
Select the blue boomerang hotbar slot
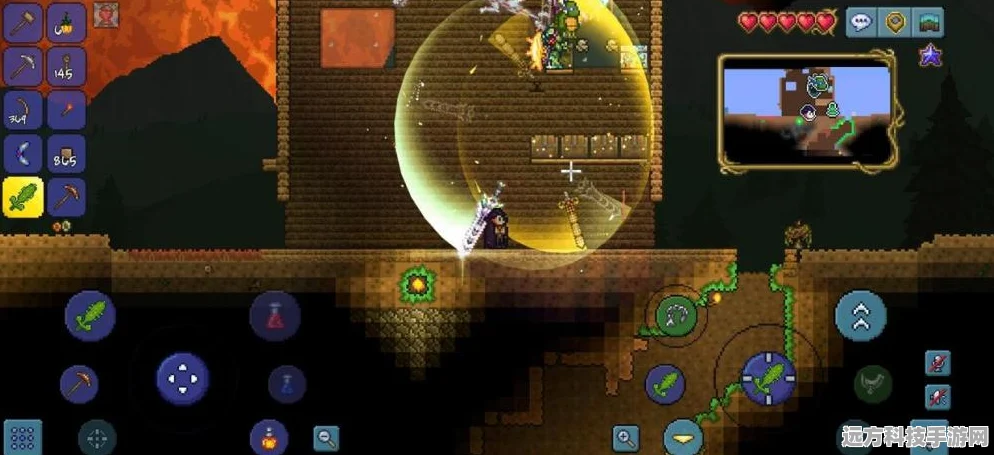pos(22,153)
